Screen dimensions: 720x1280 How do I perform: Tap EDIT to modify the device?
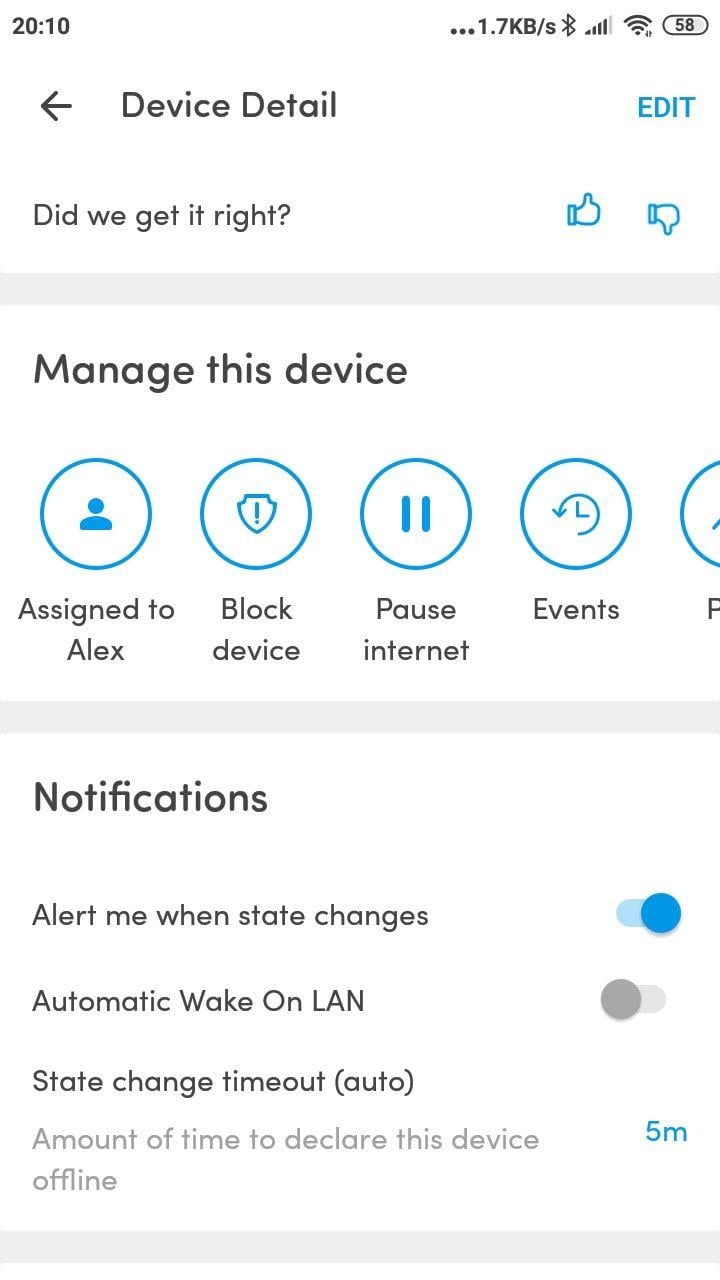665,108
